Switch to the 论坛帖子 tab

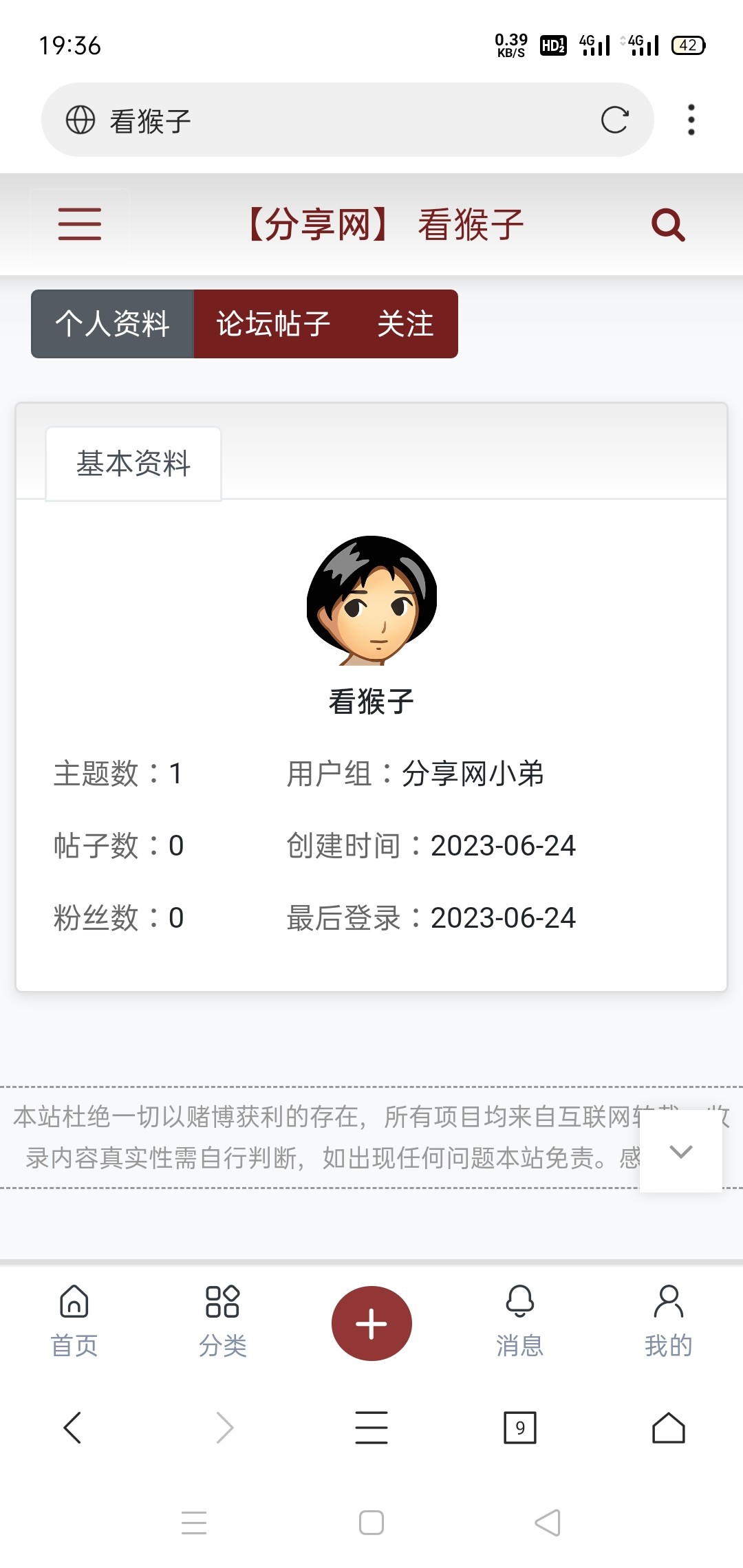pos(273,324)
